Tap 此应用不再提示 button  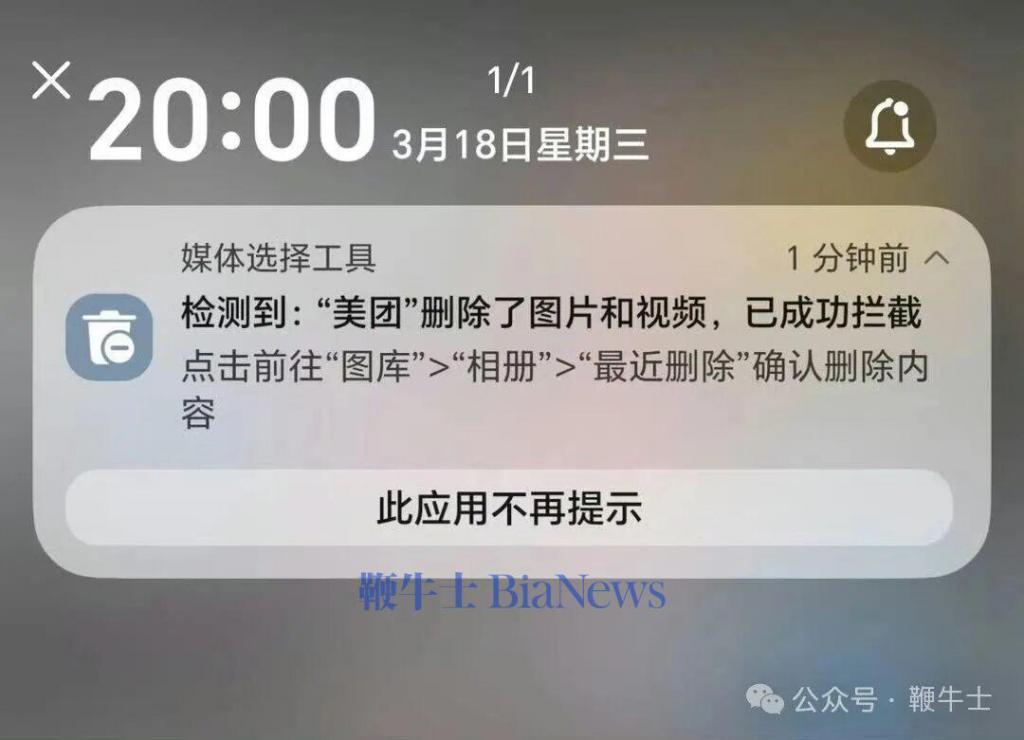pyautogui.click(x=509, y=508)
